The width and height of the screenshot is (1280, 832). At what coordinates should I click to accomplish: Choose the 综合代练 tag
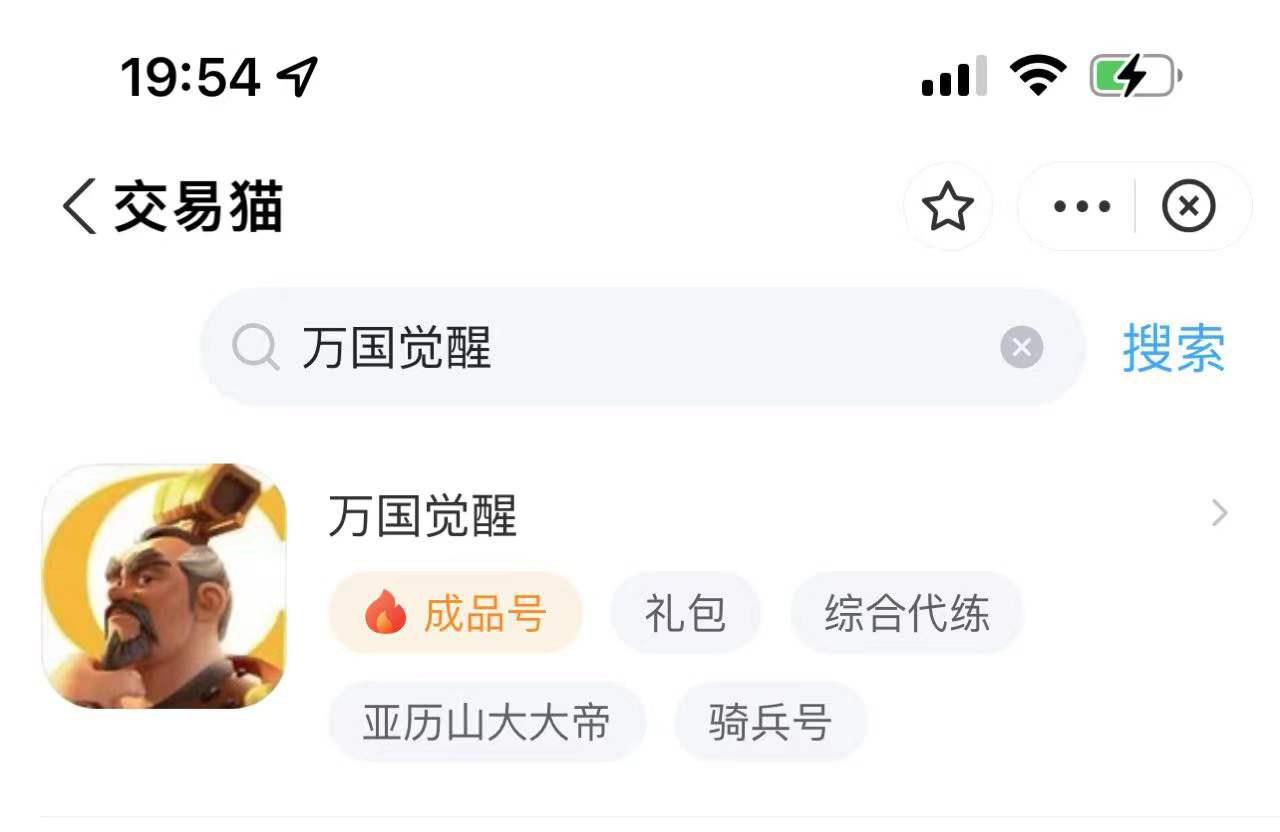point(906,613)
